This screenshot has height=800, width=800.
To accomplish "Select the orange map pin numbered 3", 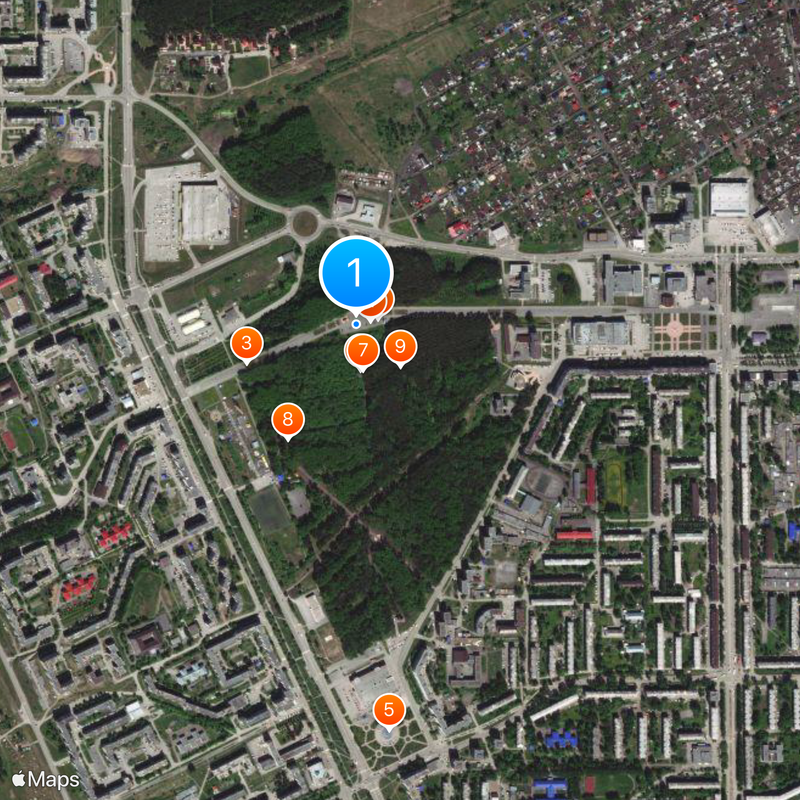I will (247, 343).
